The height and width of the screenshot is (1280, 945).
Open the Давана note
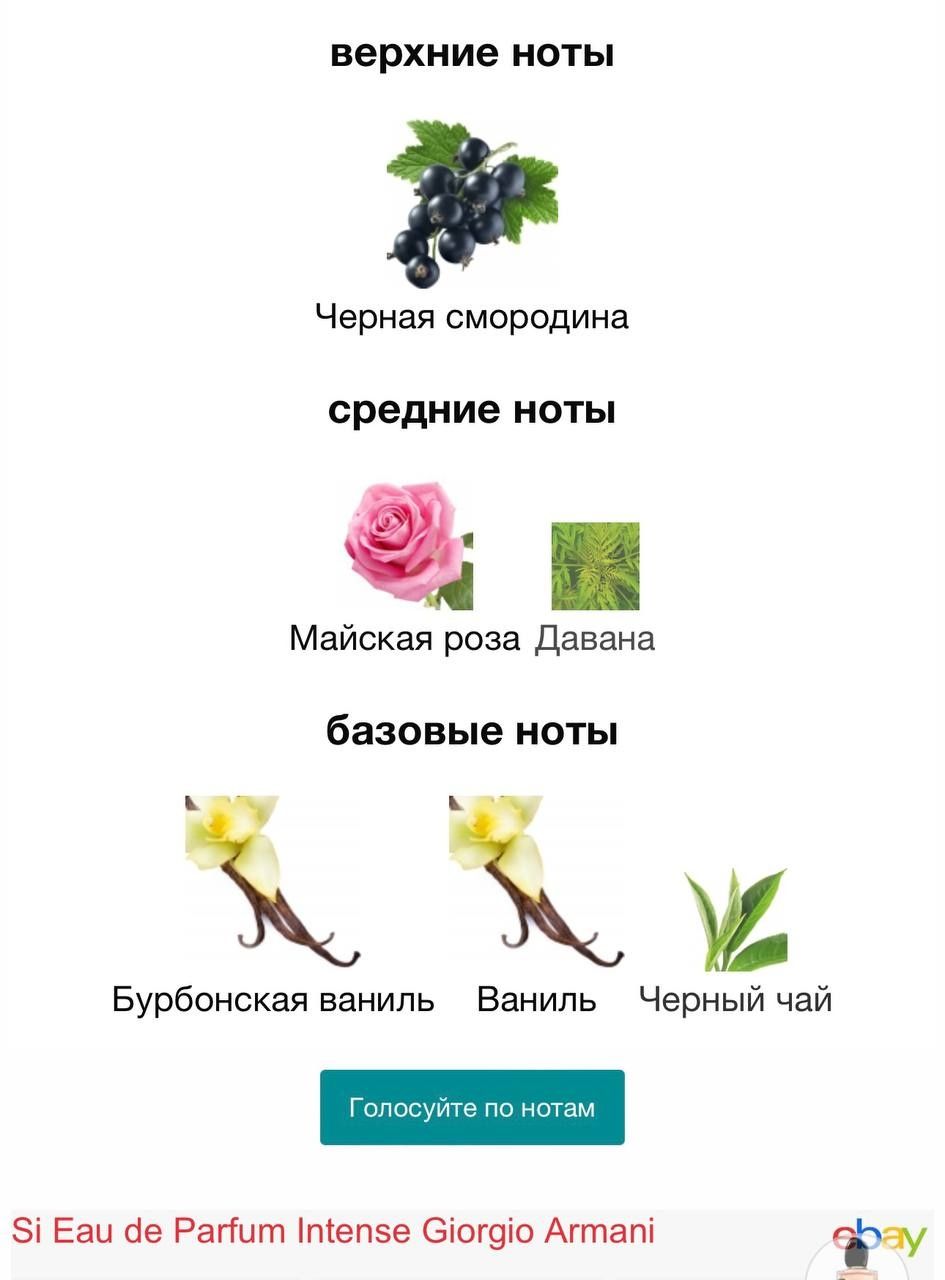(595, 567)
